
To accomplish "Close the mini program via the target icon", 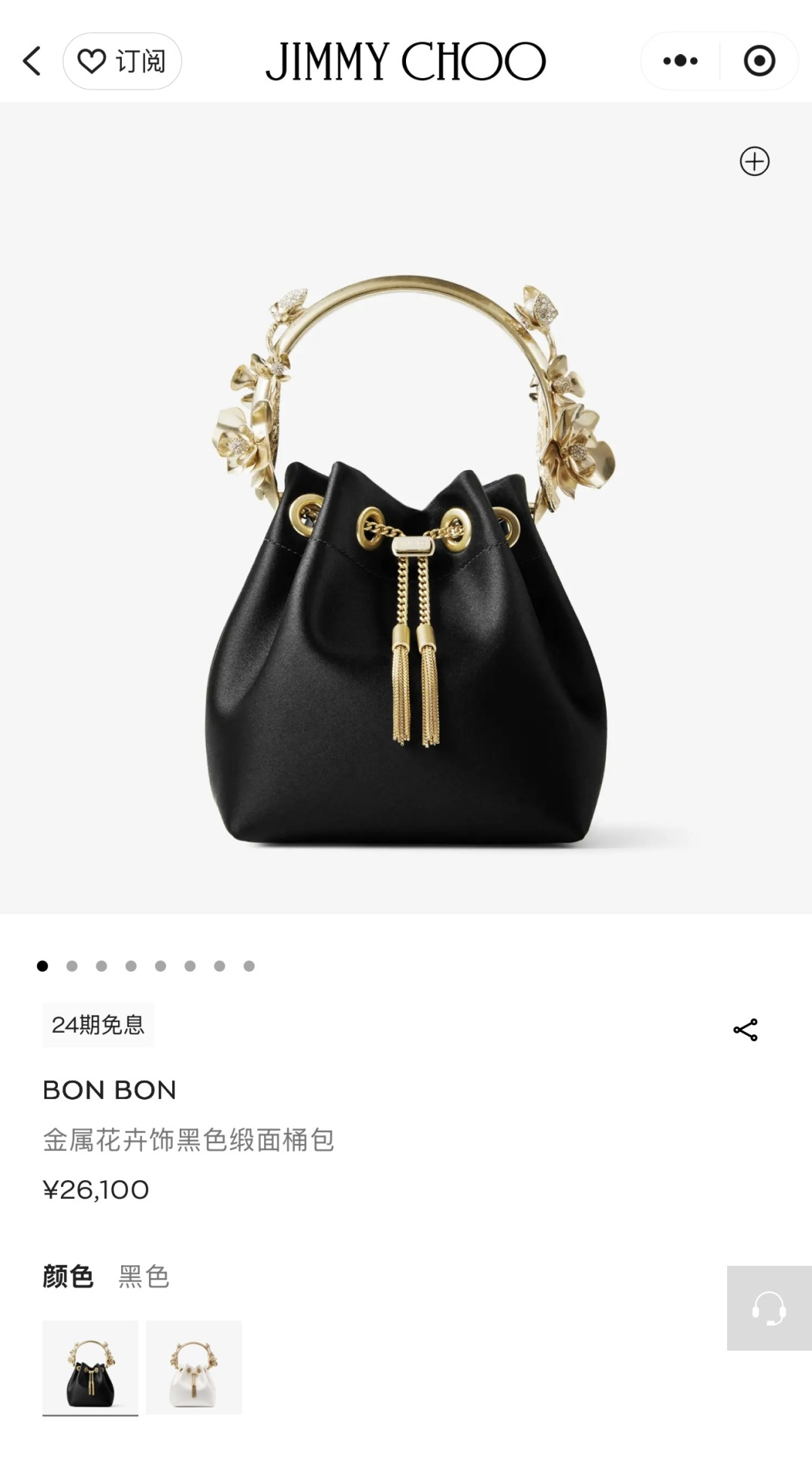I will (759, 61).
